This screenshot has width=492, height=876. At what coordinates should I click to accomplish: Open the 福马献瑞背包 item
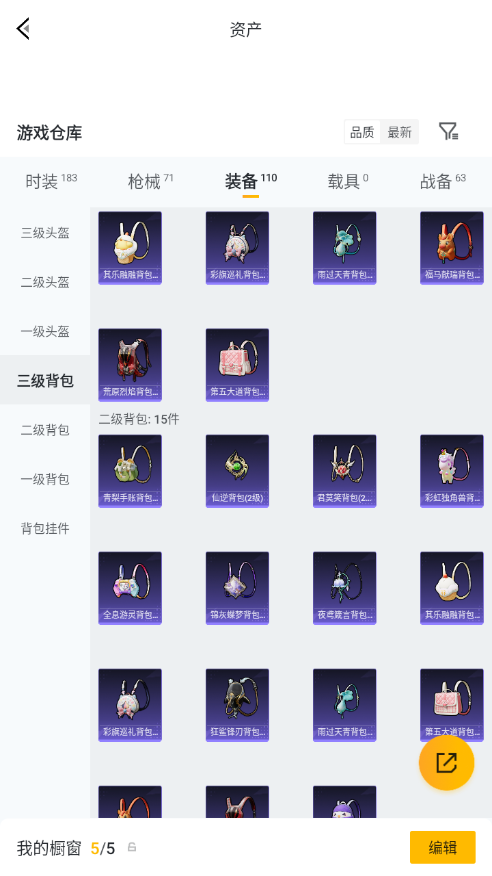pos(452,247)
